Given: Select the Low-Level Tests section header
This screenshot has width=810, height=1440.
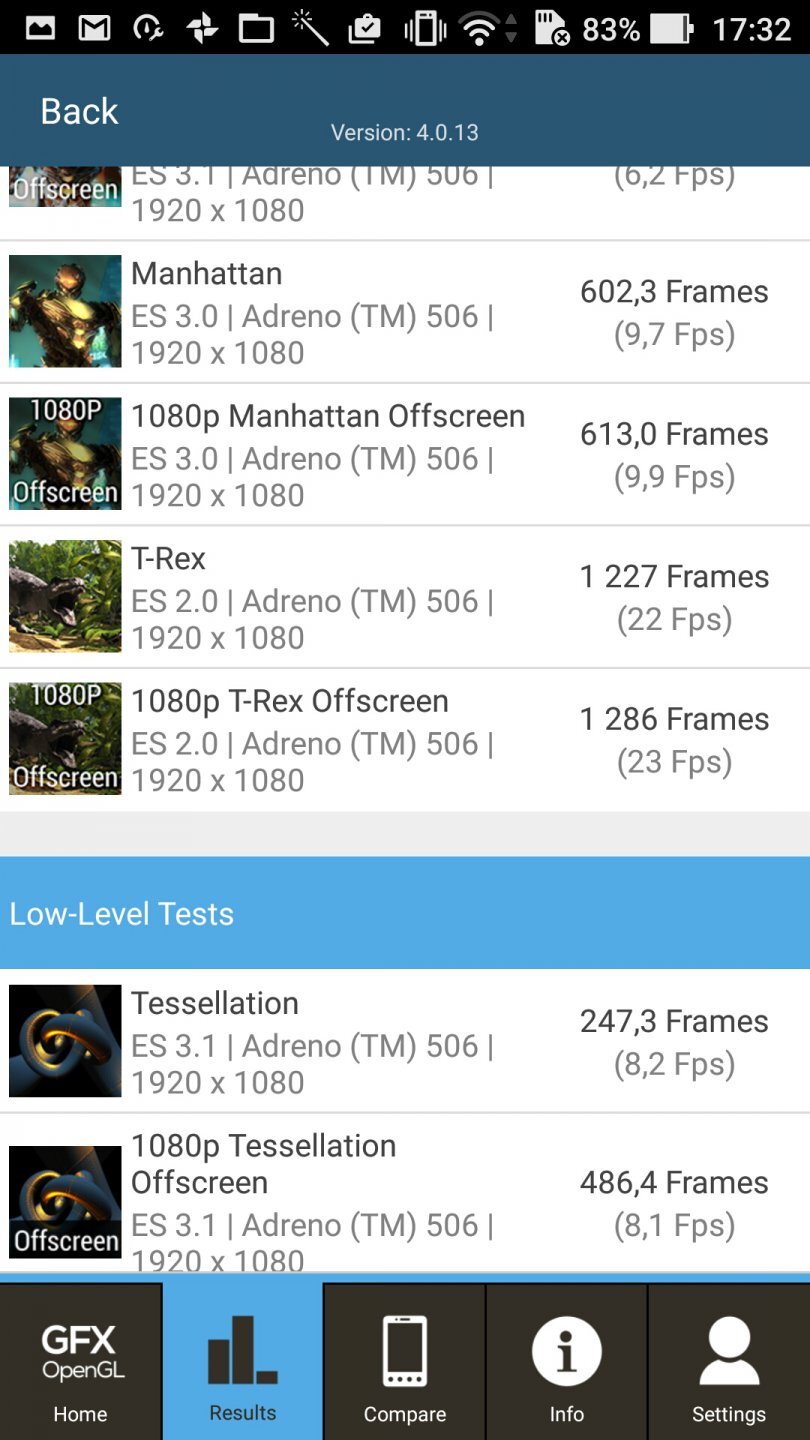Looking at the screenshot, I should [x=121, y=913].
